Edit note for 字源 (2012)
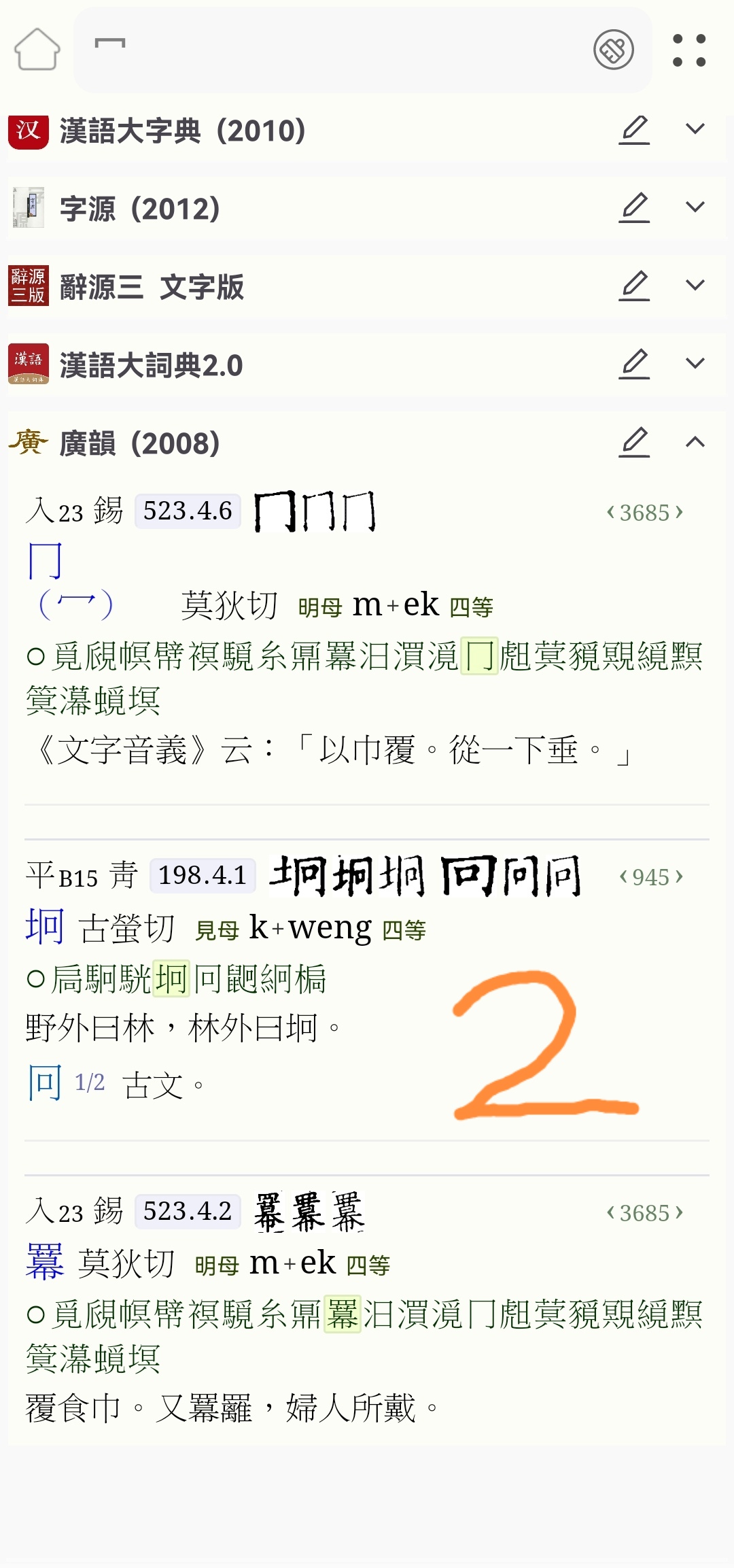The width and height of the screenshot is (734, 1568). coord(634,207)
